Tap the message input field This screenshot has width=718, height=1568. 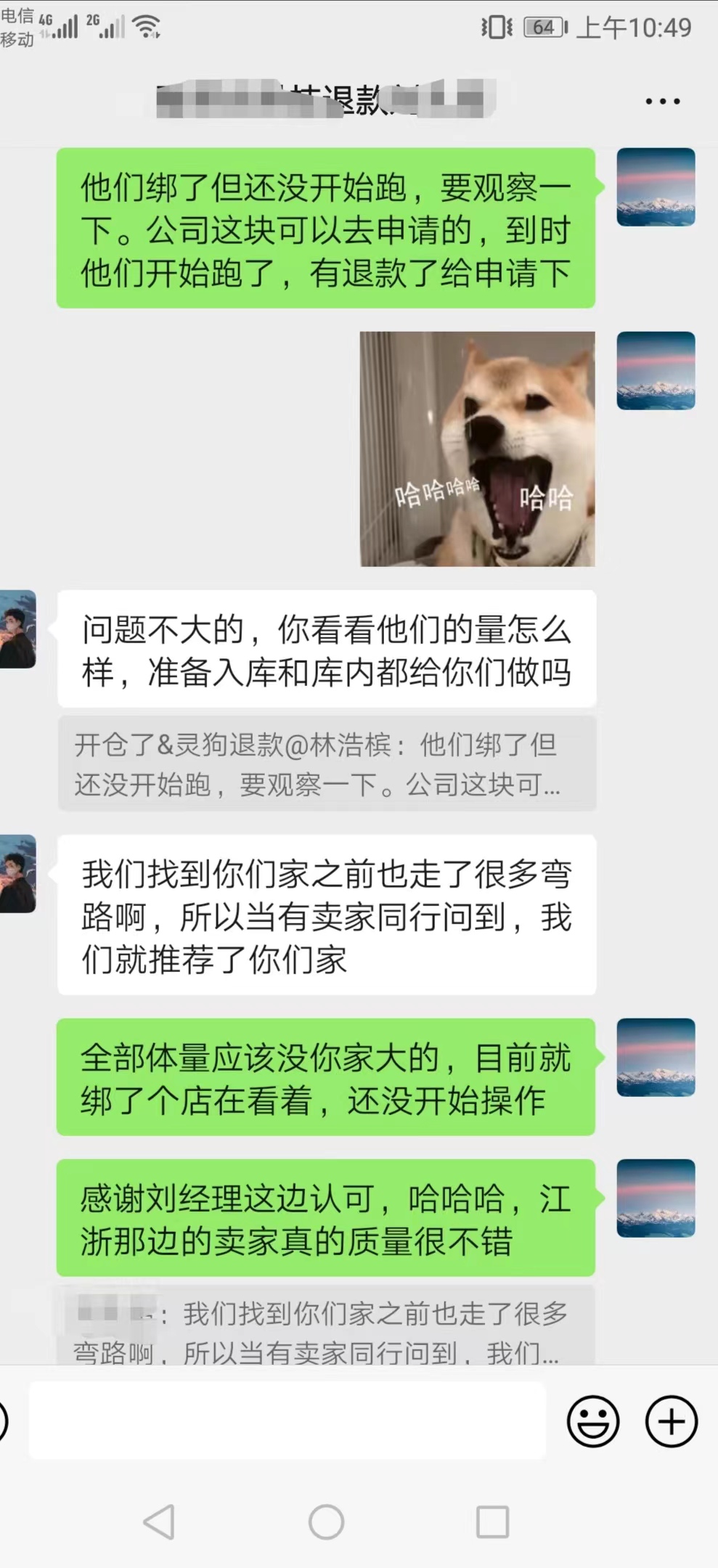(287, 1421)
